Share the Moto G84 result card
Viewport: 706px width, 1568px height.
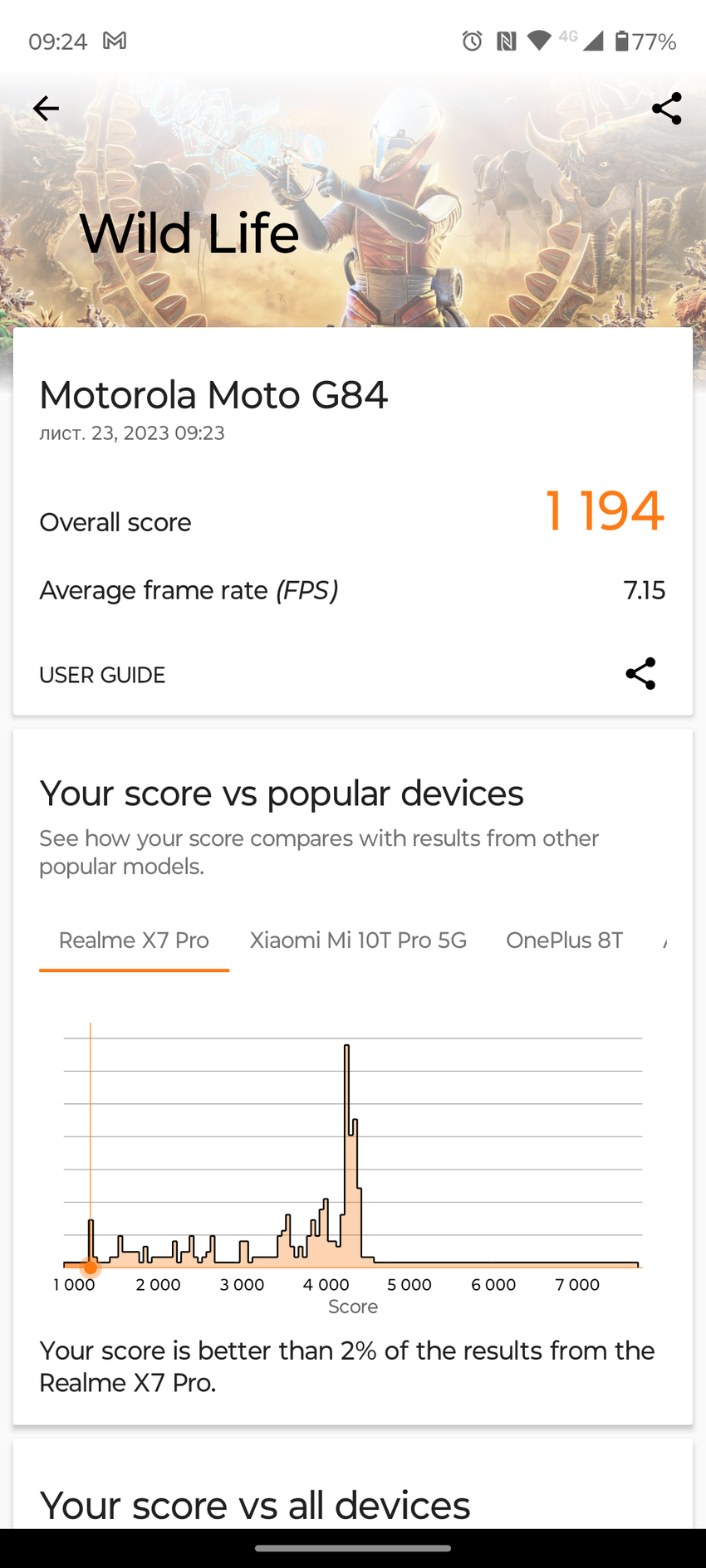coord(640,673)
